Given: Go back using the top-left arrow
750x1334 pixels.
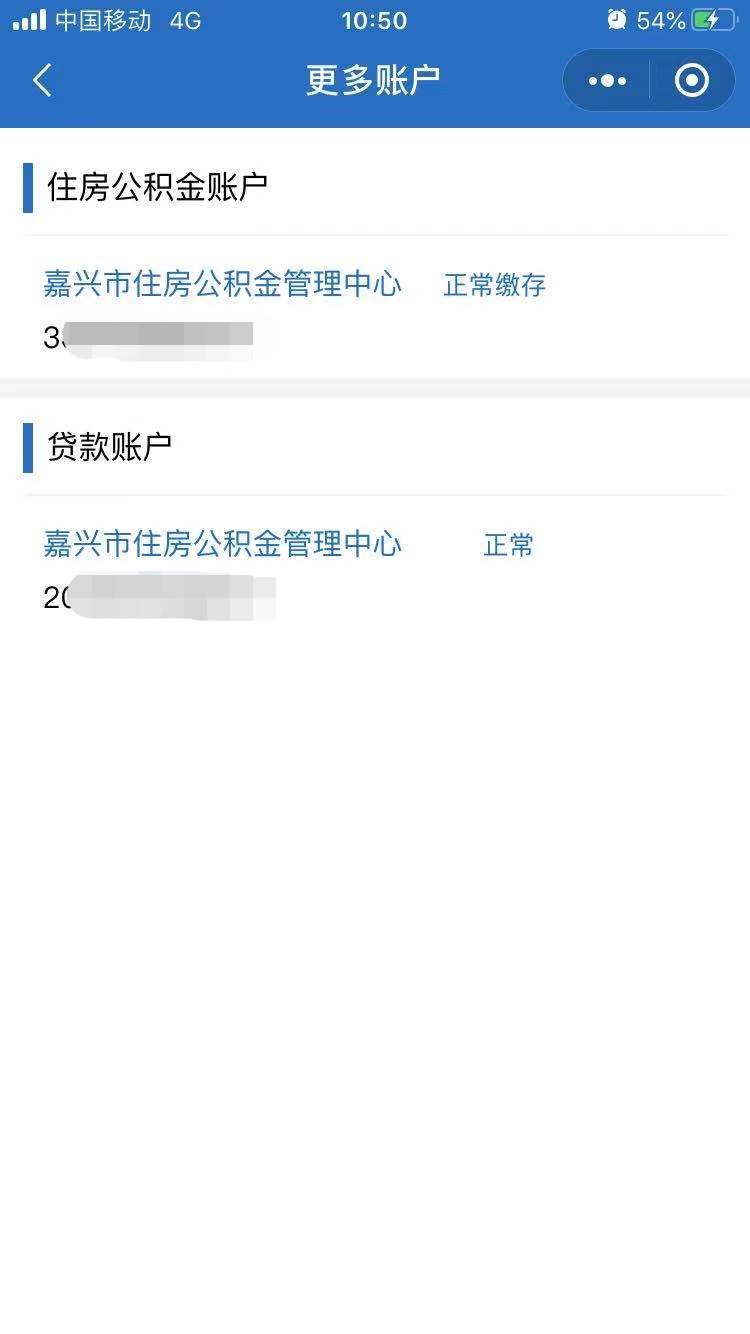Looking at the screenshot, I should [42, 80].
